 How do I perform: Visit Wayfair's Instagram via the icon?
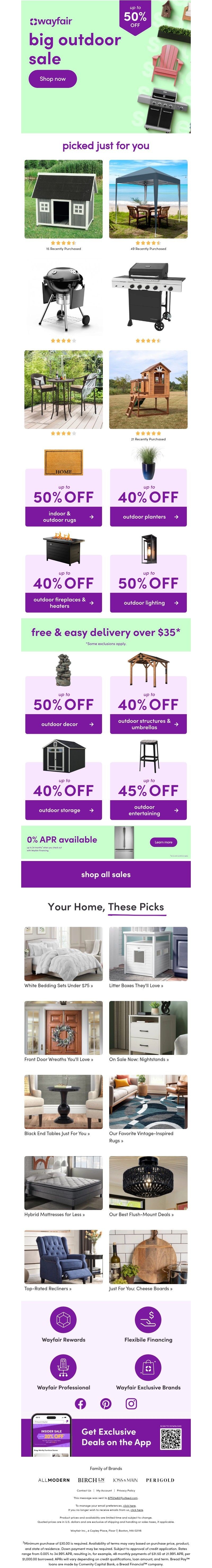click(131, 1403)
